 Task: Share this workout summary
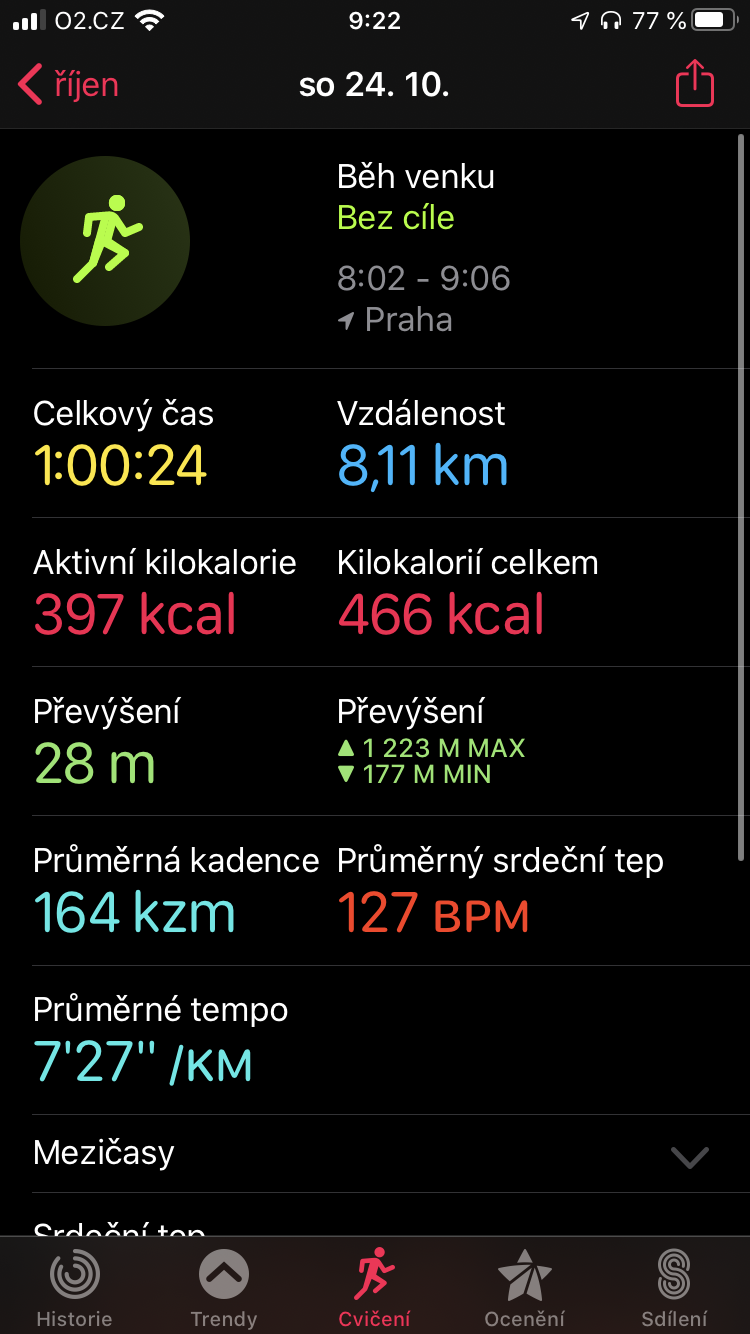[x=695, y=84]
